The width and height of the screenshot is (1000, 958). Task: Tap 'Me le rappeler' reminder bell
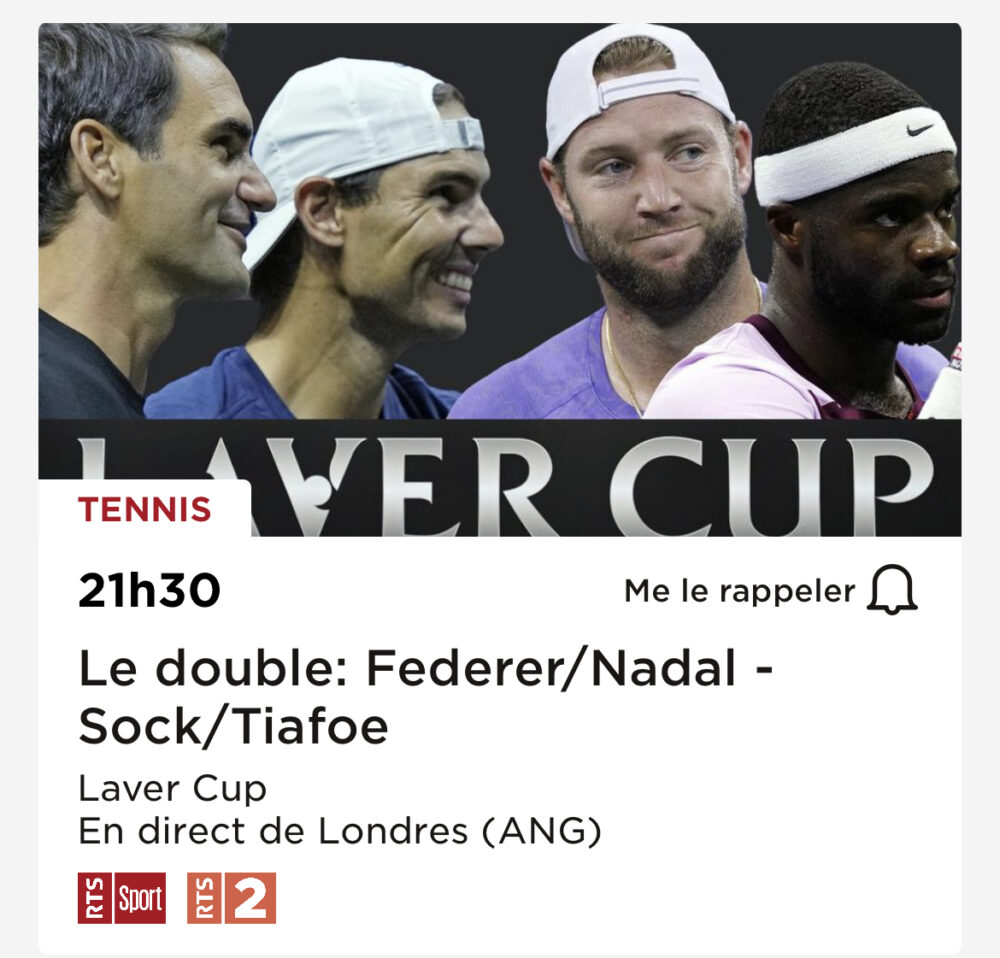pyautogui.click(x=892, y=591)
